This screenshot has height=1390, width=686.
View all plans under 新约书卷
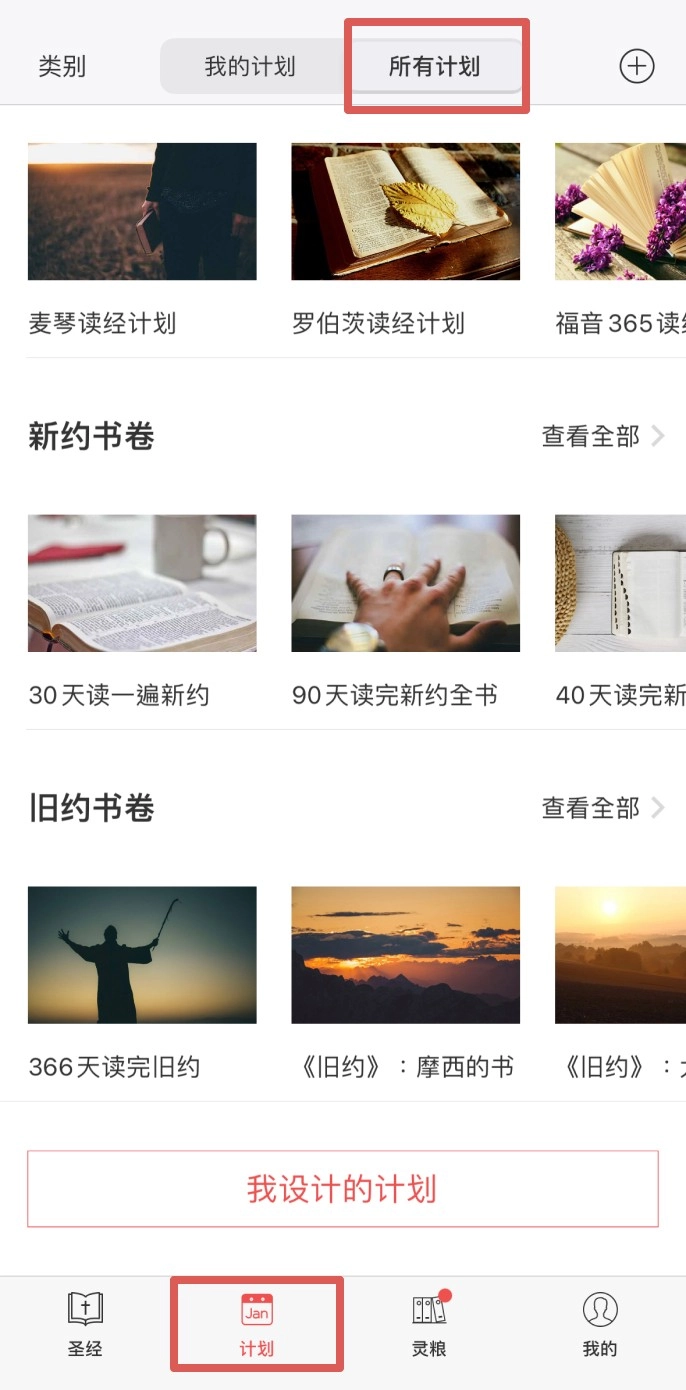click(x=603, y=437)
